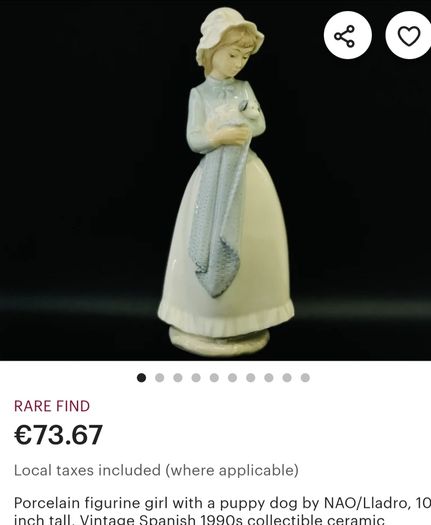Image resolution: width=431 pixels, height=525 pixels.
Task: Jump to the second photo via the page dots
Action: pos(160,378)
